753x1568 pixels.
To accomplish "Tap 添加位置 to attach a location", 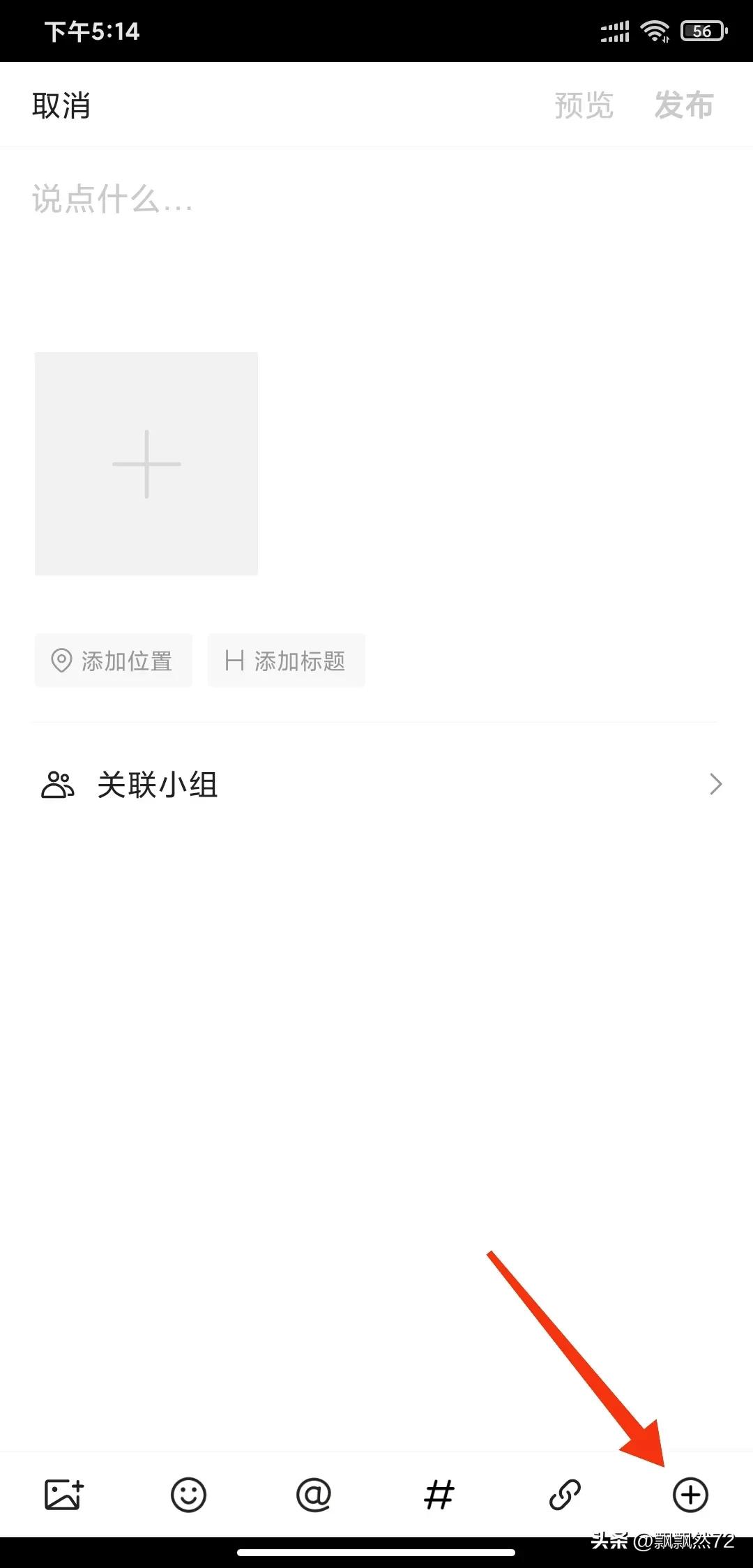I will pos(113,660).
